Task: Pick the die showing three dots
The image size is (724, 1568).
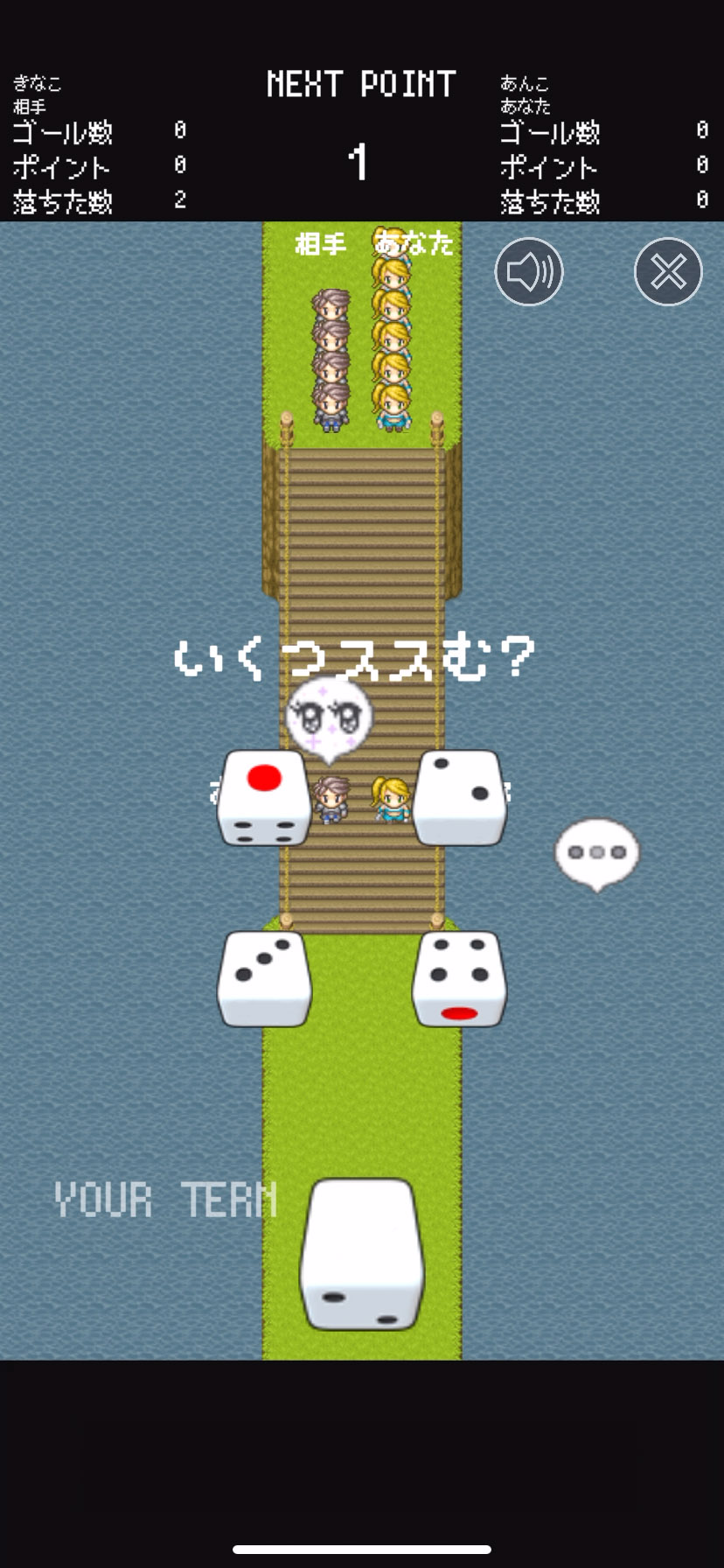Action: [x=264, y=978]
